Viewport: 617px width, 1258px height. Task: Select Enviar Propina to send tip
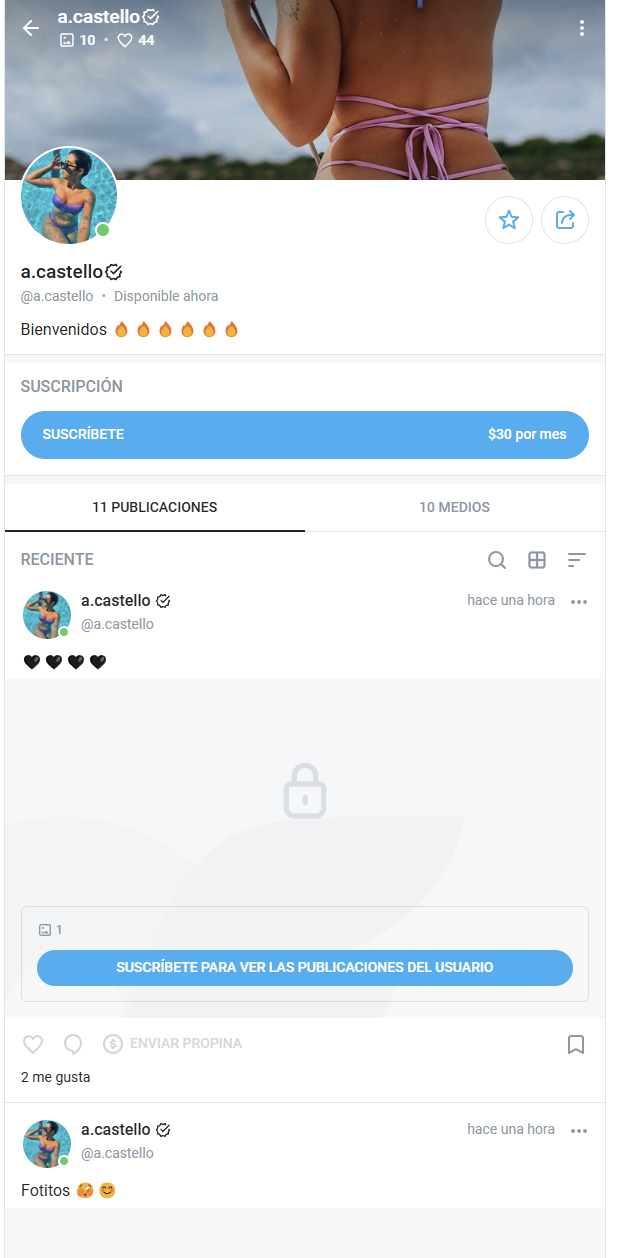[x=173, y=1044]
